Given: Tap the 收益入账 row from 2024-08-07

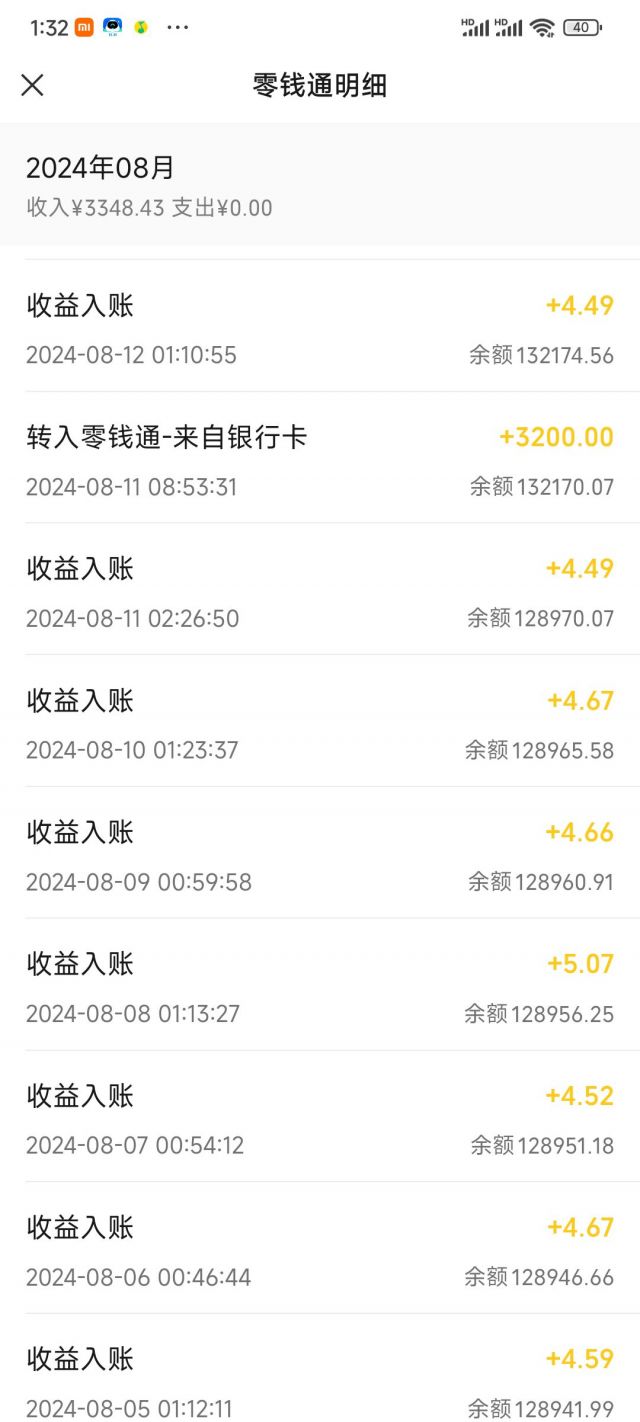Looking at the screenshot, I should coord(320,1119).
